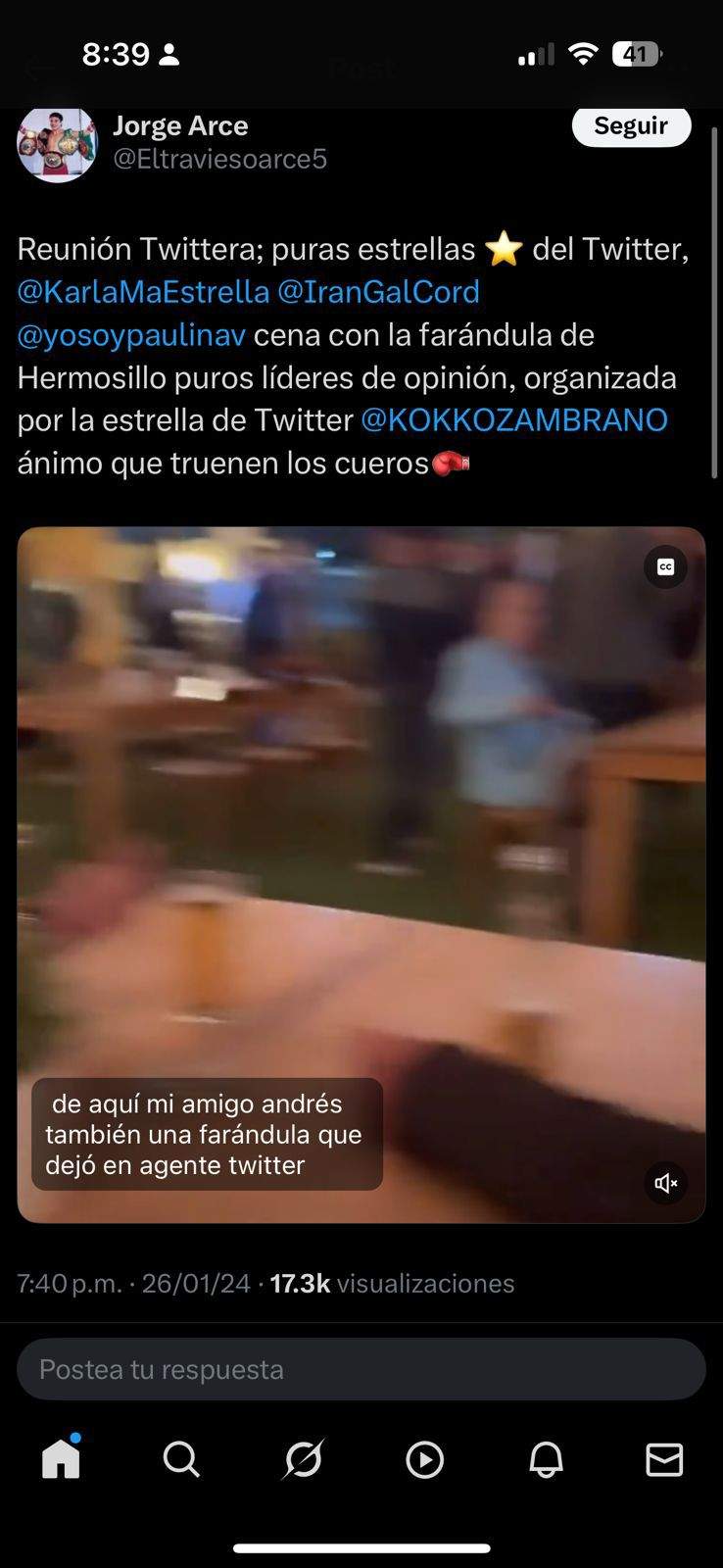Open the direct messages envelope tab

(x=664, y=1459)
